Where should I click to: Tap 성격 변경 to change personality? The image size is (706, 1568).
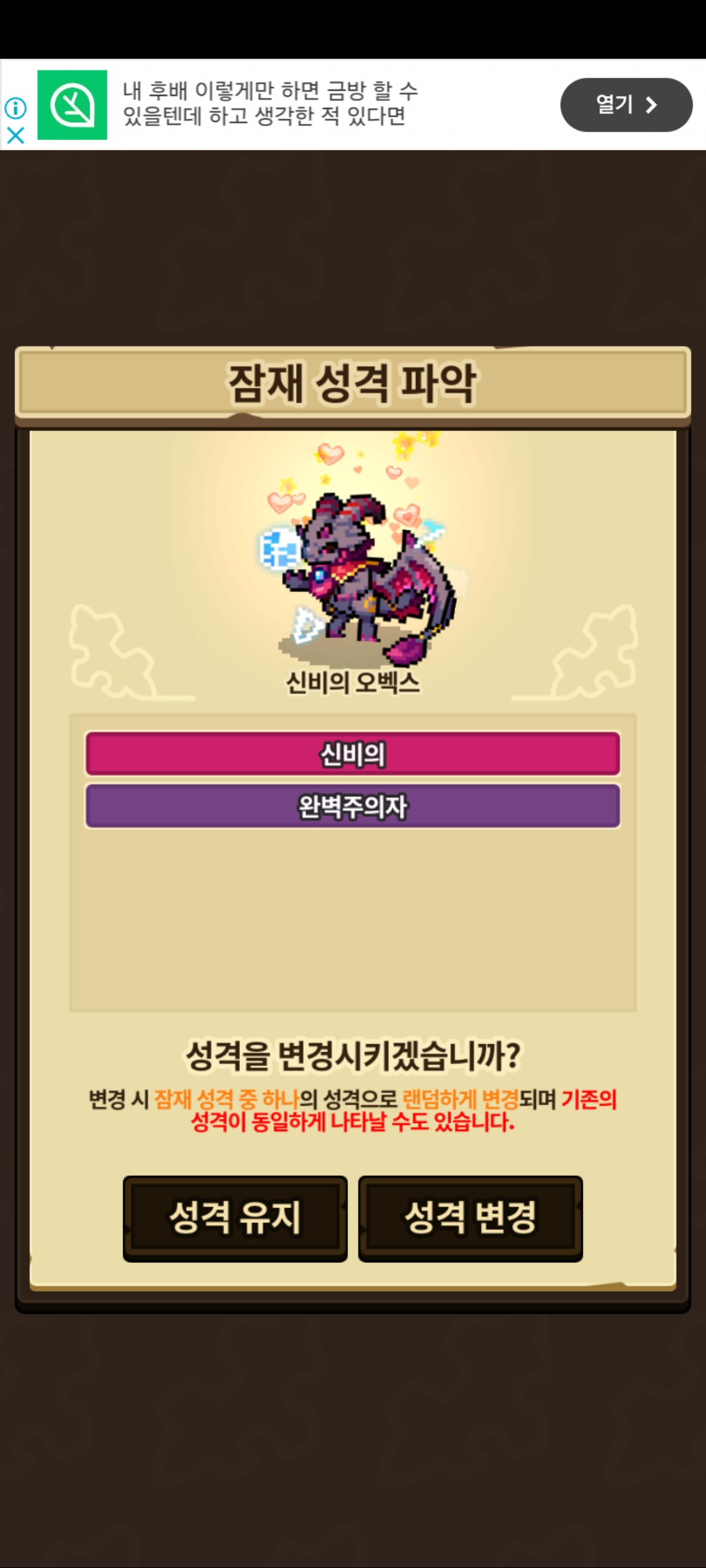[471, 1218]
